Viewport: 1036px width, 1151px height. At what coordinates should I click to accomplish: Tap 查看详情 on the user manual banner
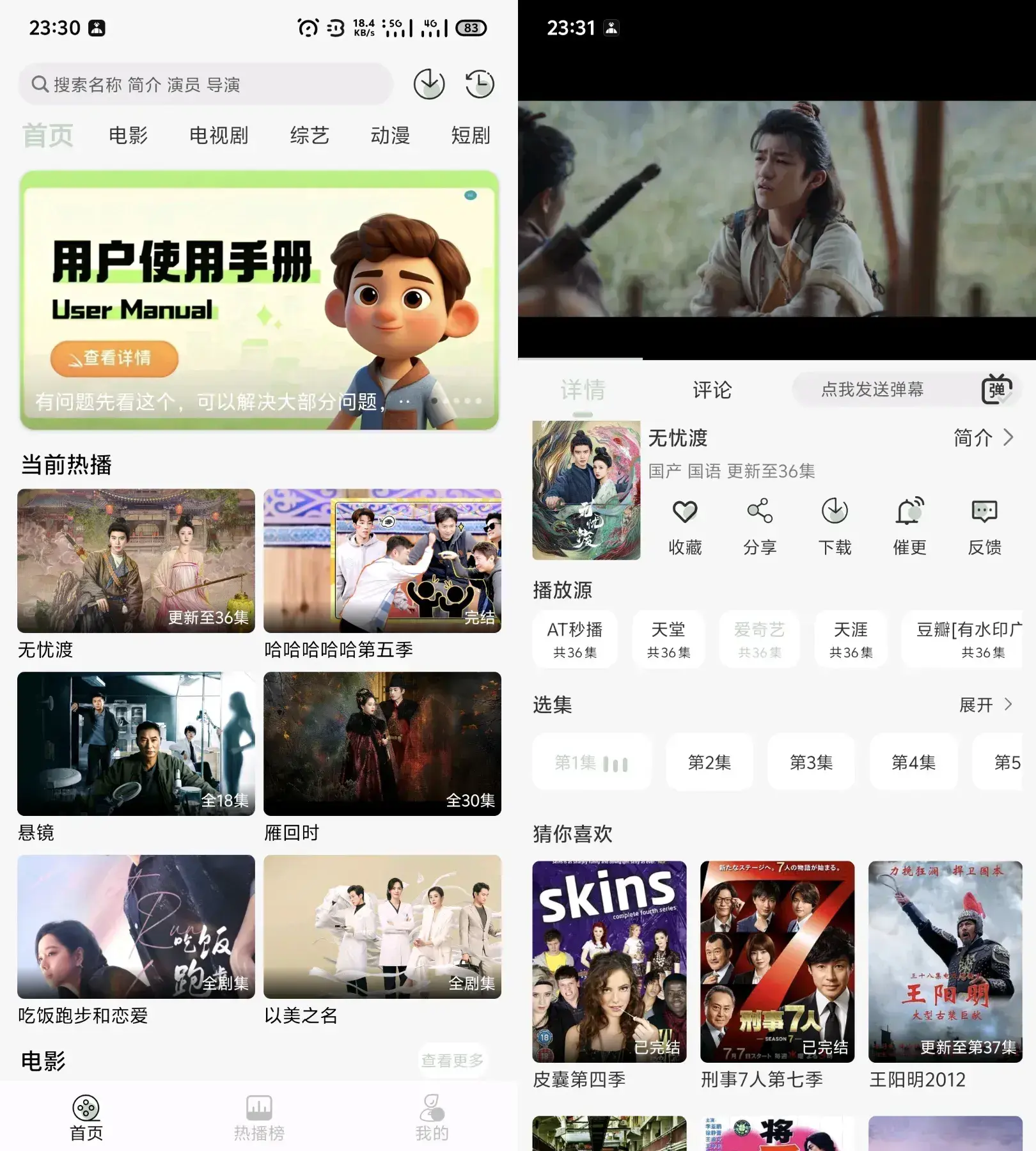point(114,358)
